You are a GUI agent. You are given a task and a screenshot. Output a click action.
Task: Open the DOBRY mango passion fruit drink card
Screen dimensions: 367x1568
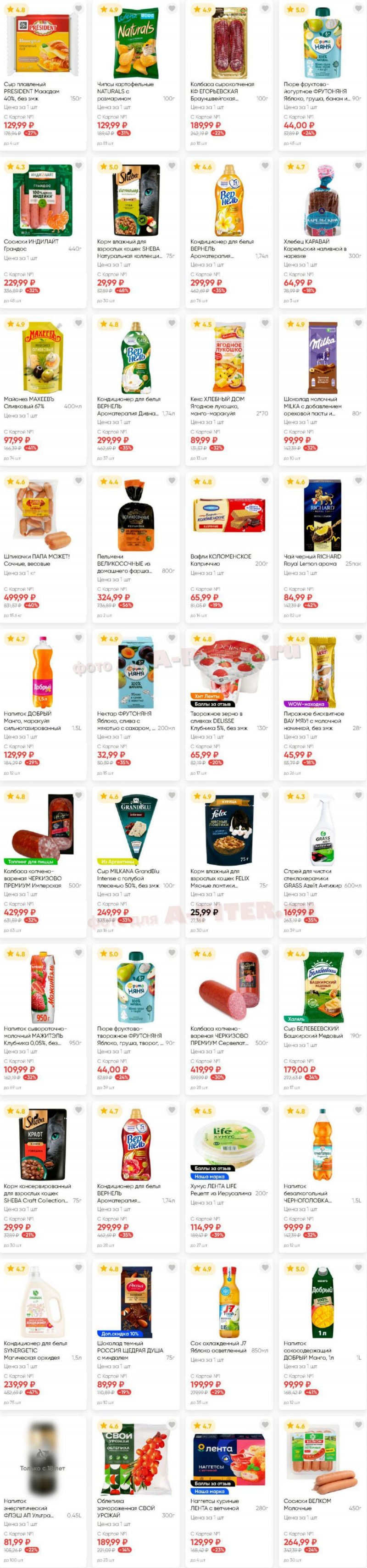coord(43,672)
